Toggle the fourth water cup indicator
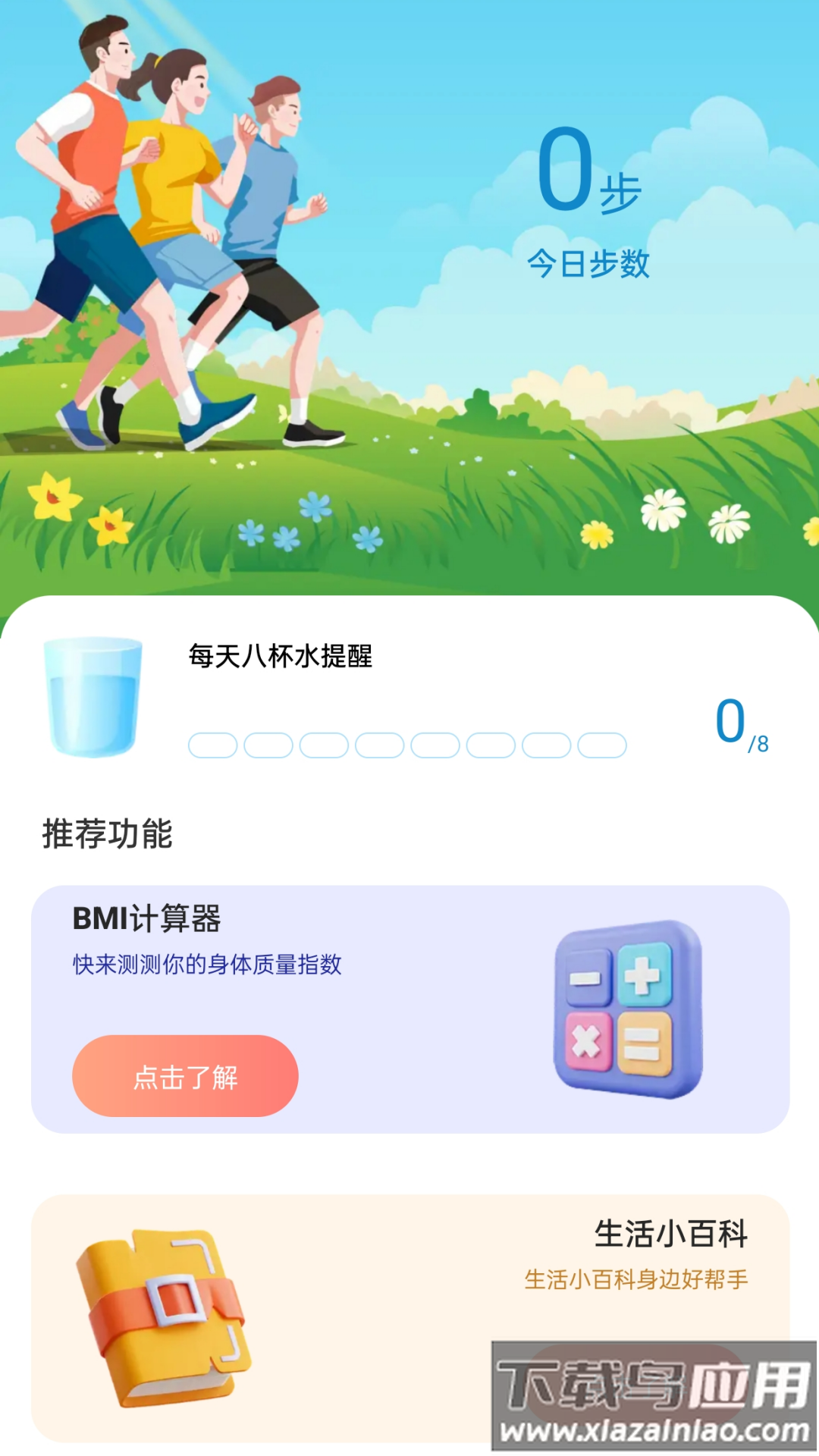Image resolution: width=819 pixels, height=1456 pixels. click(379, 745)
